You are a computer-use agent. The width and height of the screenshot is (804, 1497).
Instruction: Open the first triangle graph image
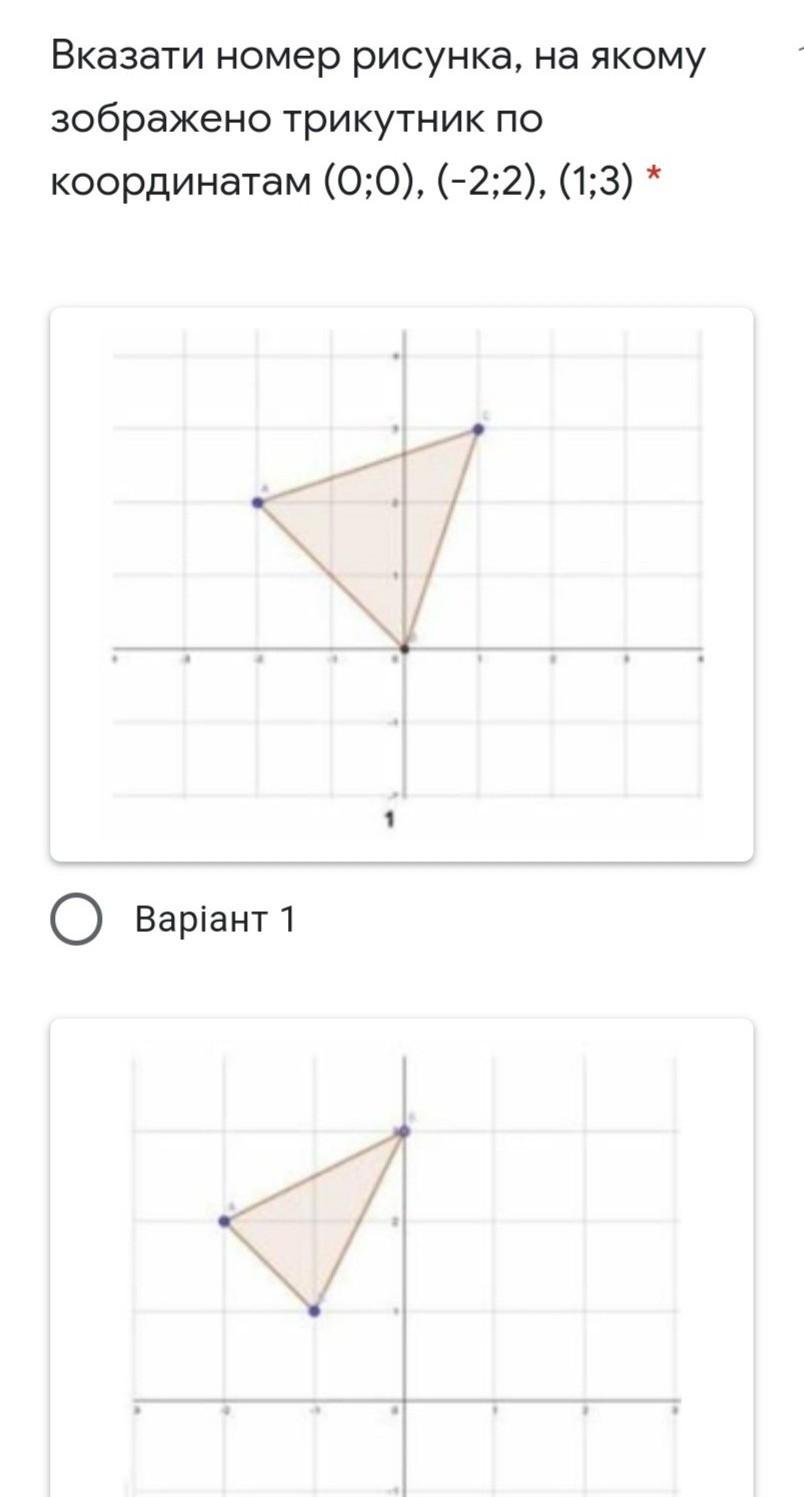(402, 584)
